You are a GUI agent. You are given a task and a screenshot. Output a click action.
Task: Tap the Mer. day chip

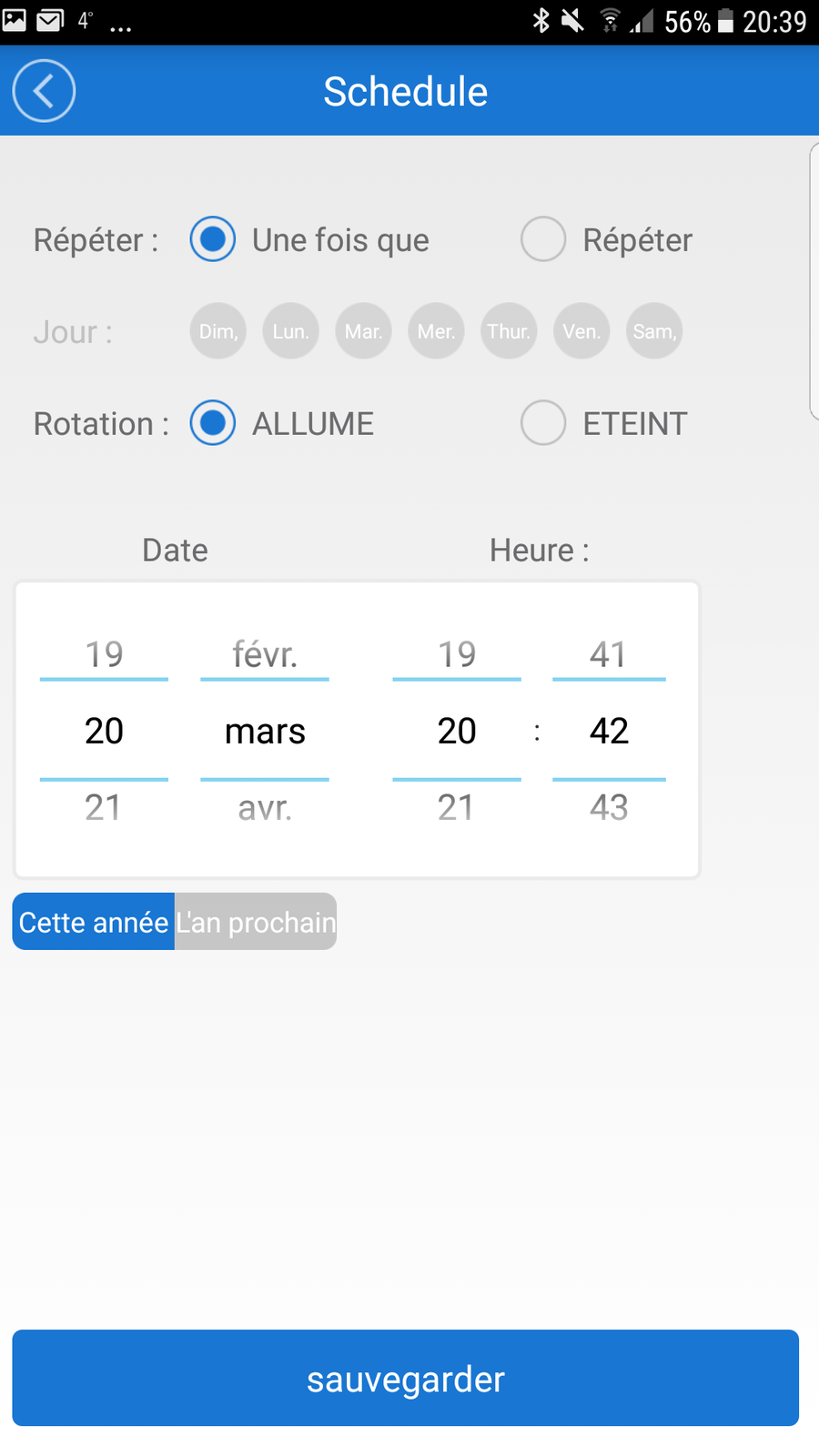(436, 331)
